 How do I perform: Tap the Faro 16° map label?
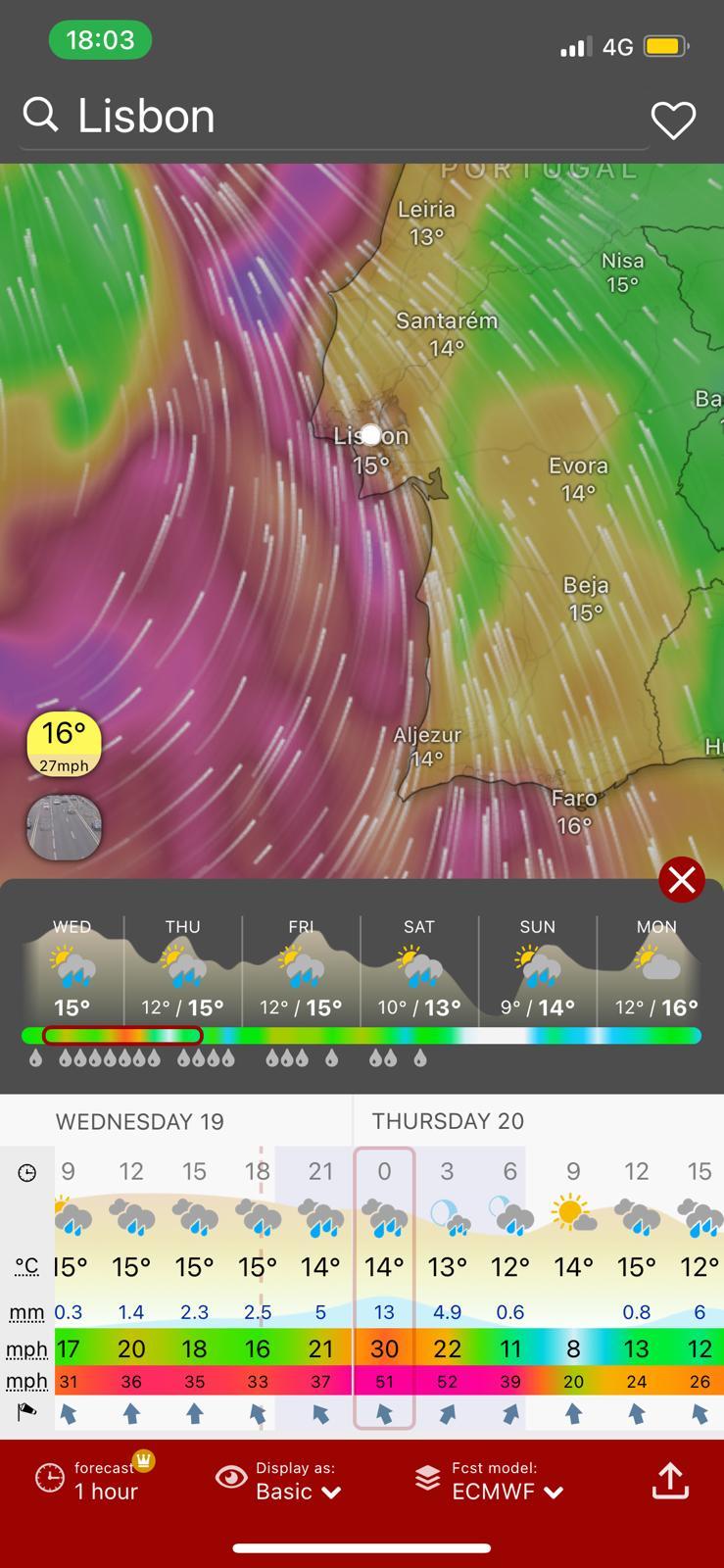pos(574,811)
